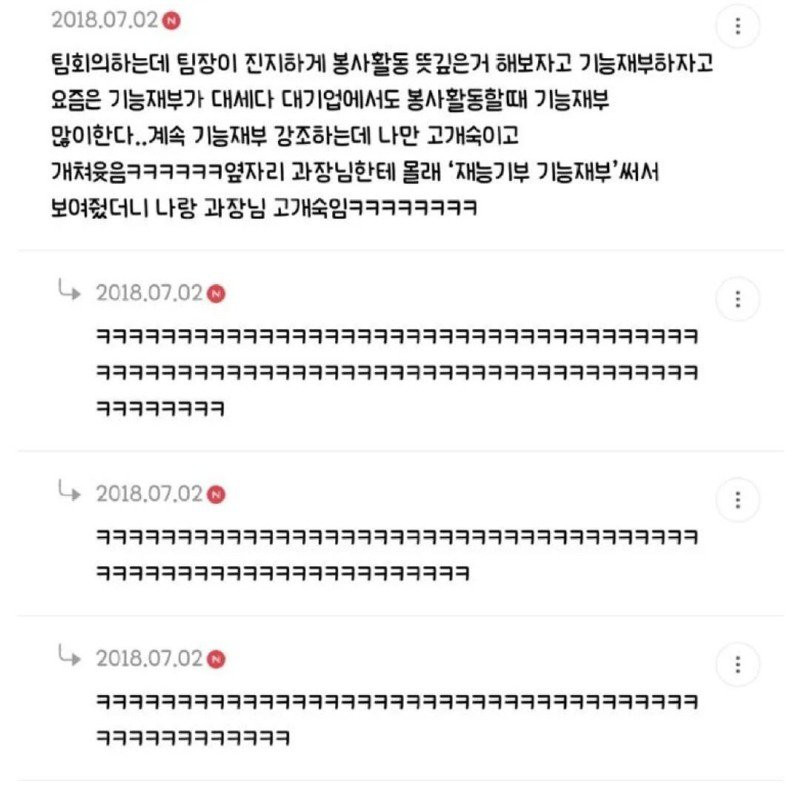The width and height of the screenshot is (800, 800).
Task: Open overflow menu on the 팀회의하는데 comment
Action: [738, 26]
